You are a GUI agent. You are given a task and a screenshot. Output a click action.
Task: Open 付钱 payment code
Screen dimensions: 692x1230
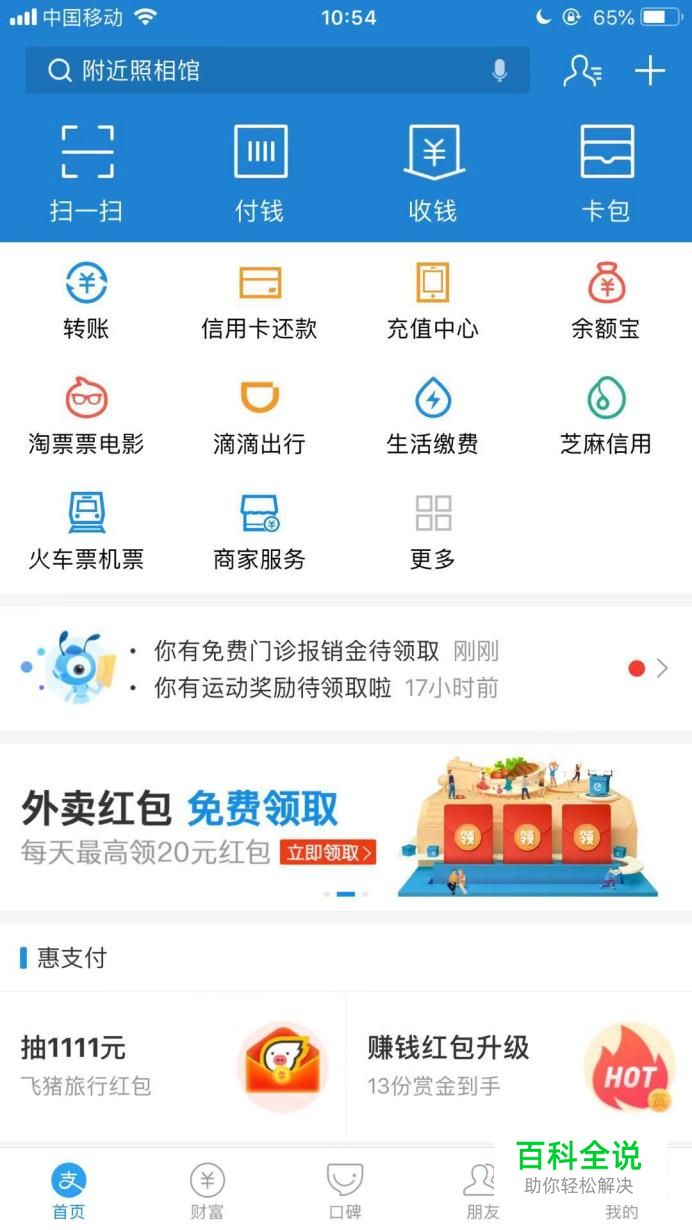coord(260,172)
